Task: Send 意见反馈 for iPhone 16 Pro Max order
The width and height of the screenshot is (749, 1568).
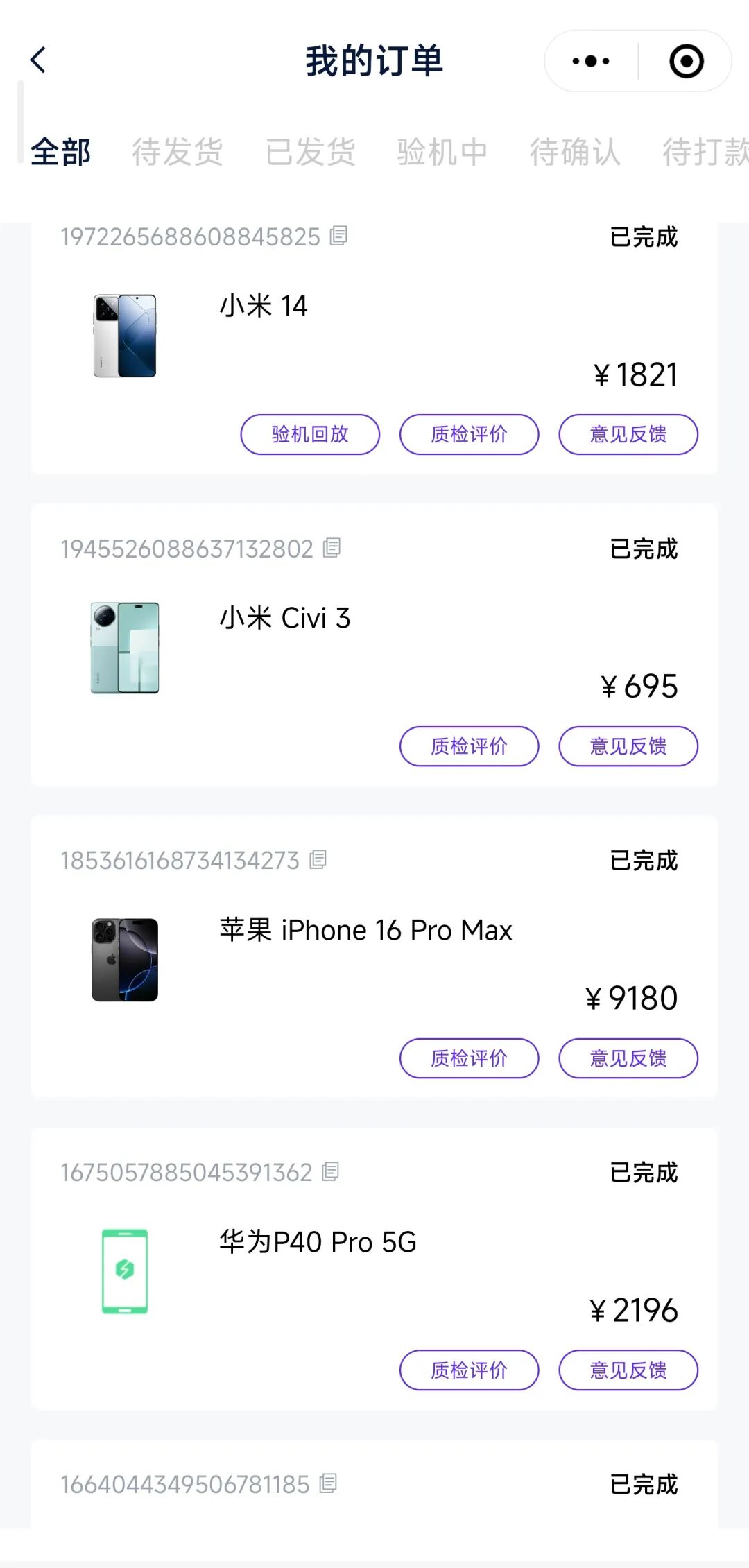Action: 628,1058
